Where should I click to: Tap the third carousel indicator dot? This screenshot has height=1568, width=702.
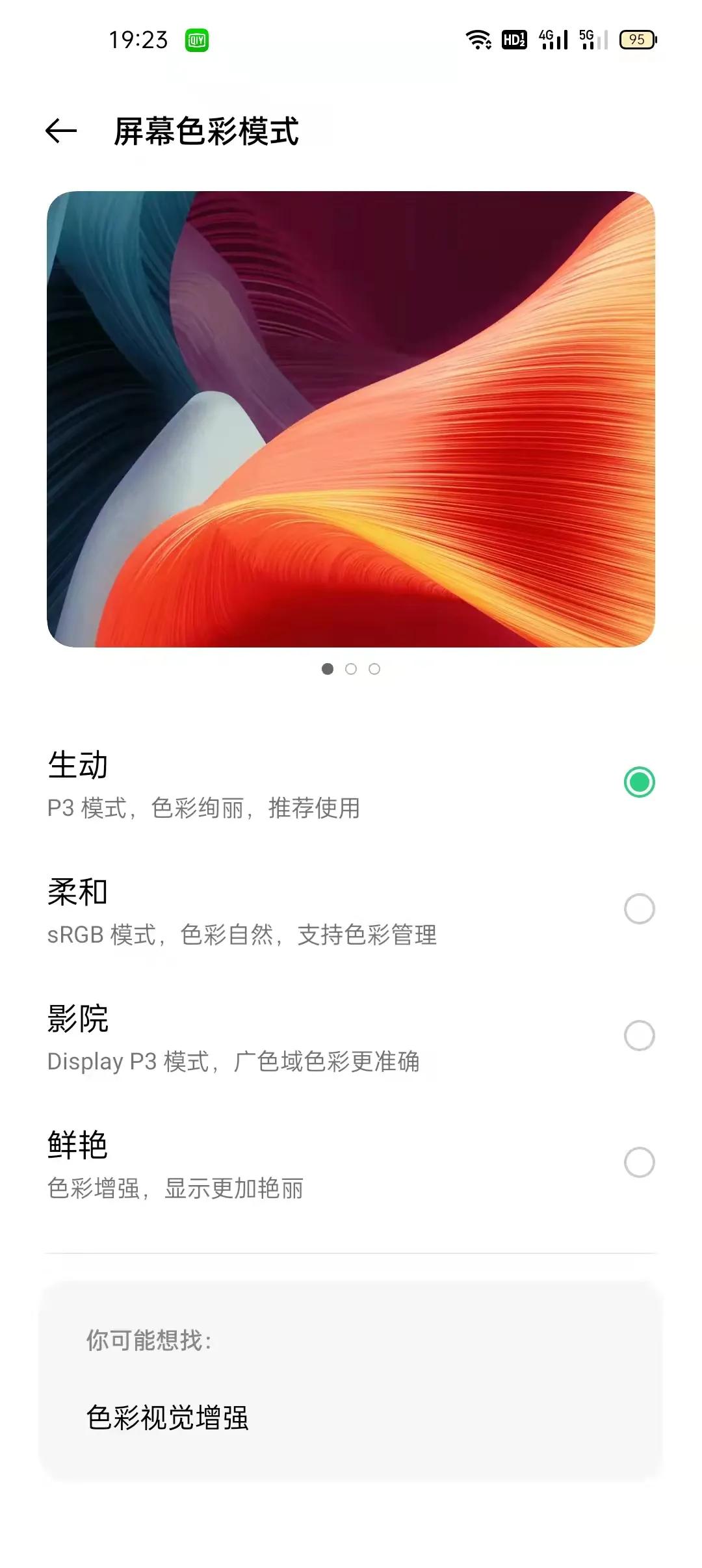tap(375, 668)
